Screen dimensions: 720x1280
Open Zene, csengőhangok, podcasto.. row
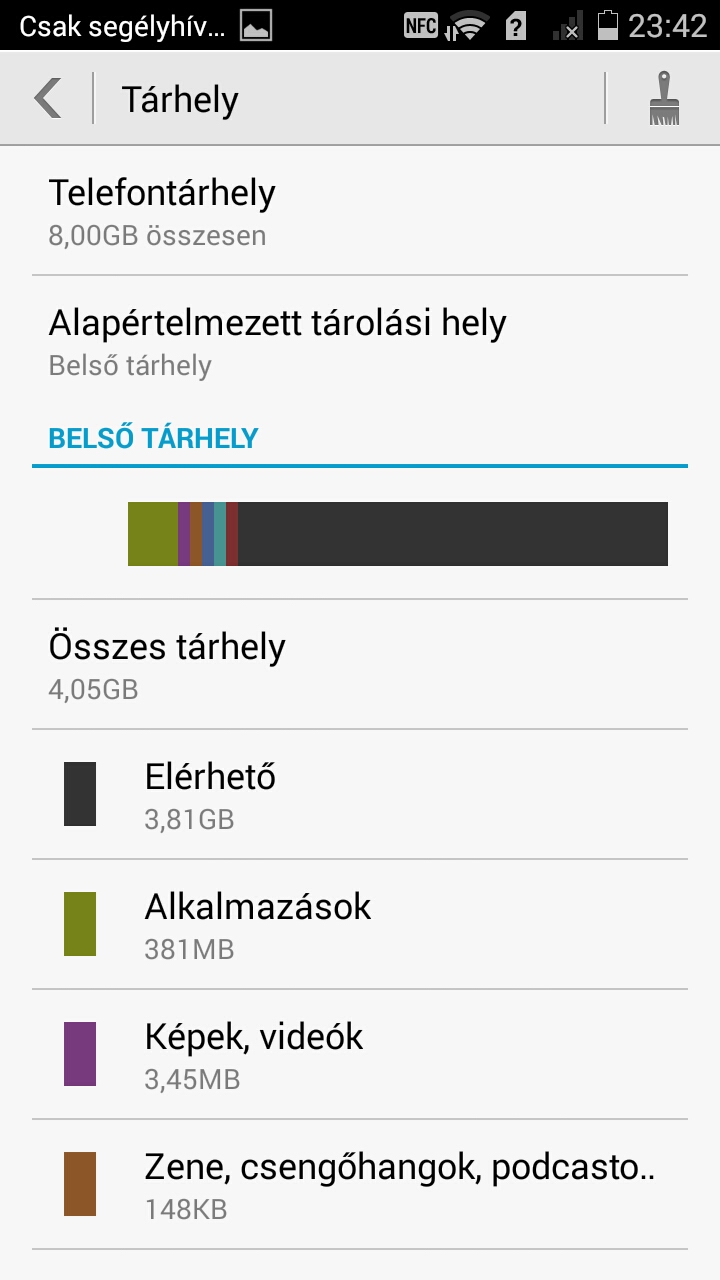click(359, 1184)
